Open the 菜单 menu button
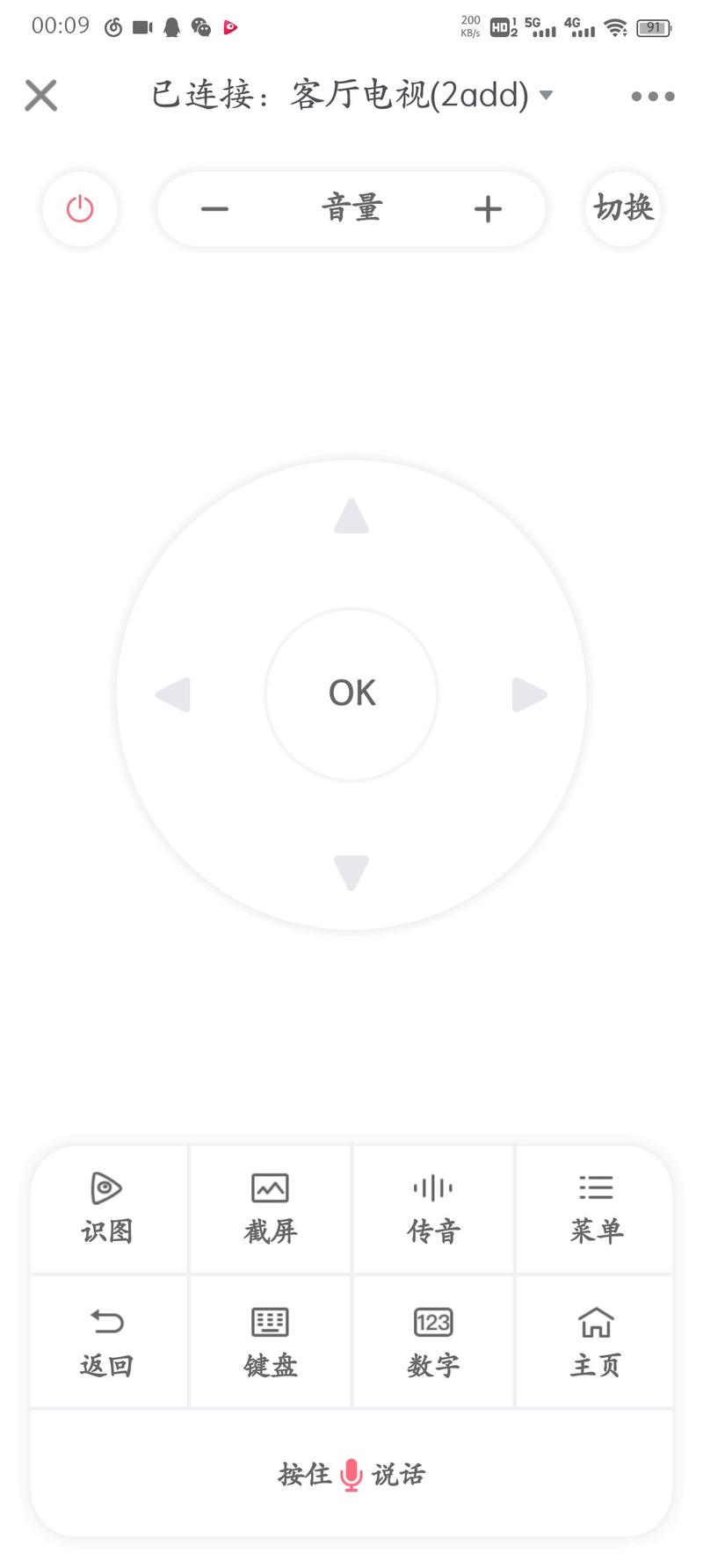 point(595,1209)
